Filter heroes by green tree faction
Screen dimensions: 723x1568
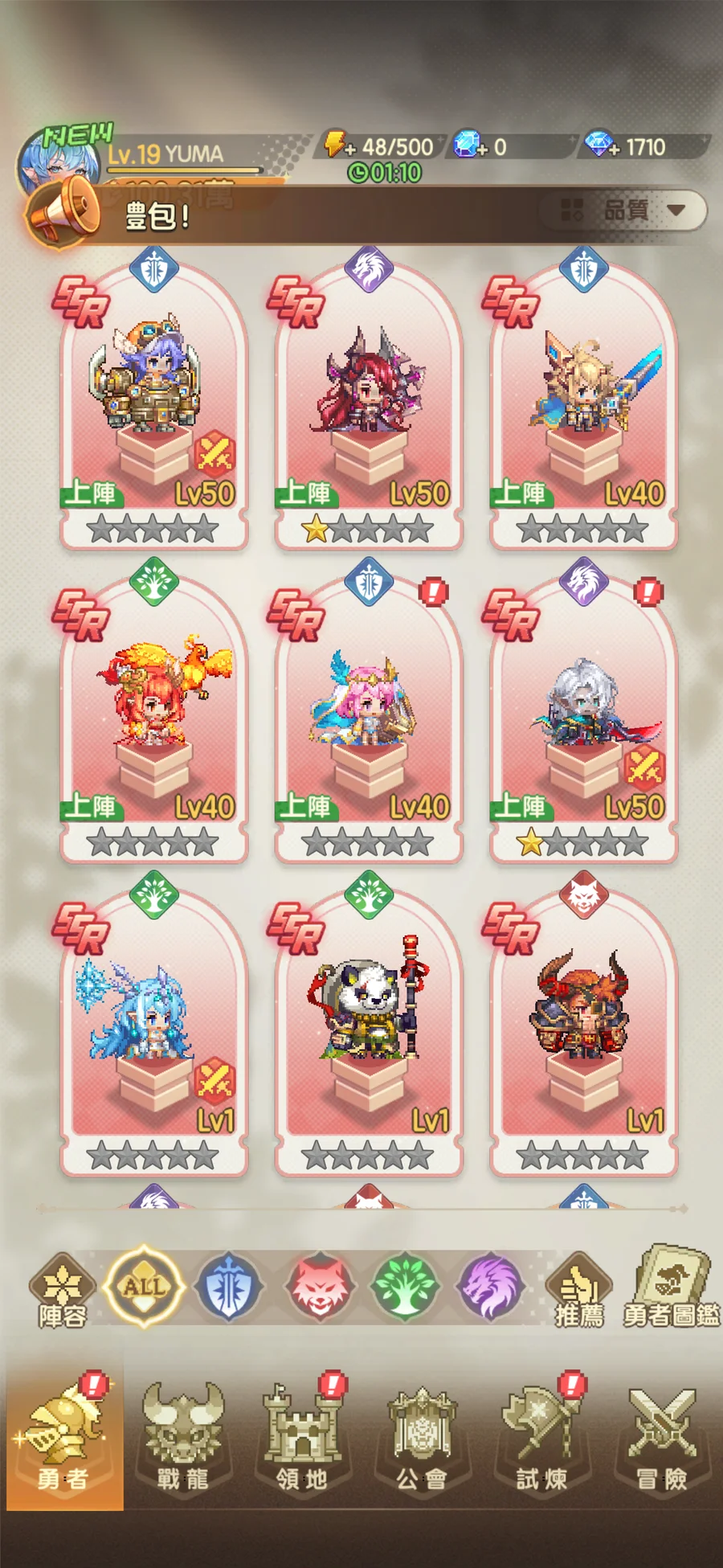click(x=405, y=1287)
